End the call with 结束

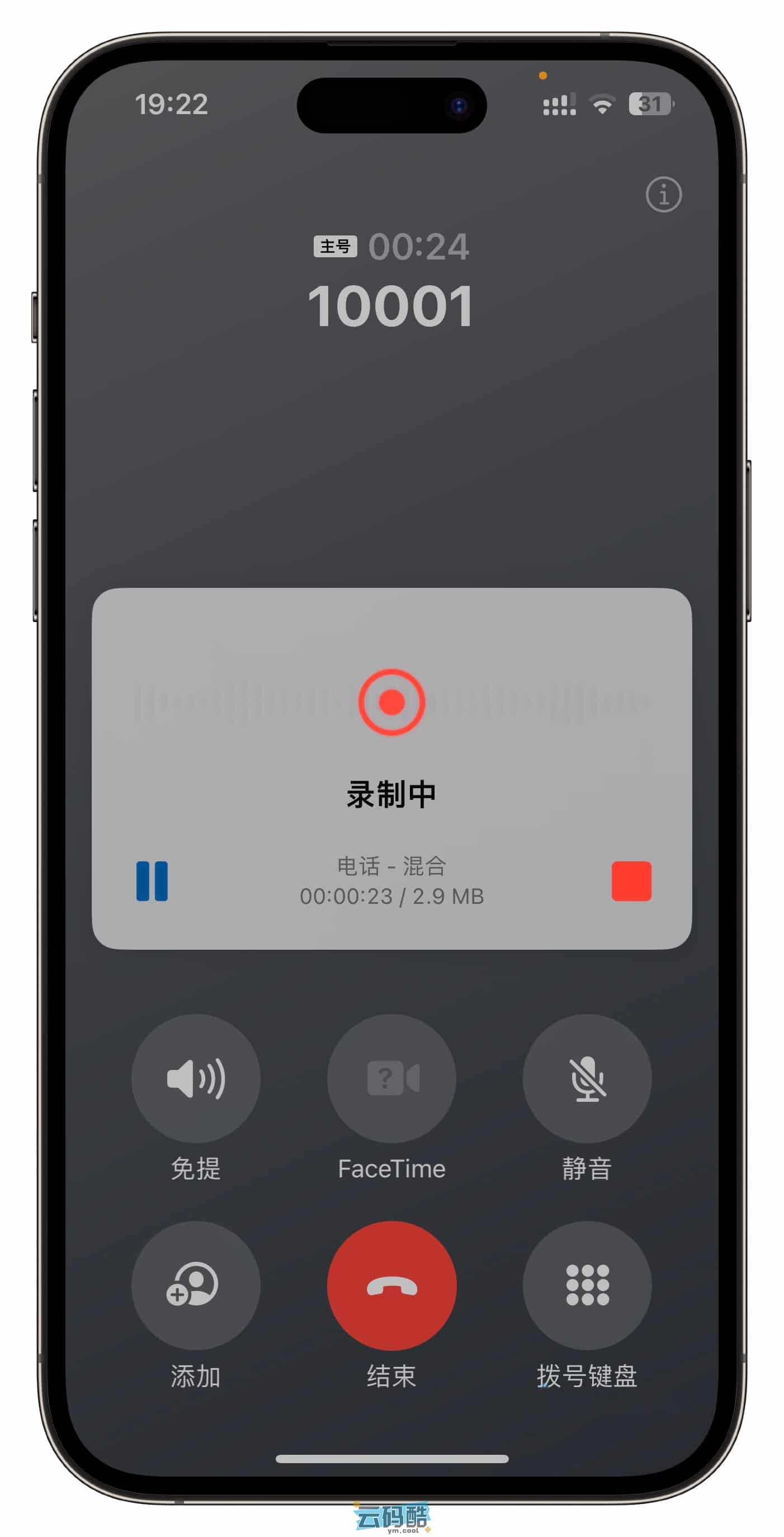pyautogui.click(x=391, y=1285)
